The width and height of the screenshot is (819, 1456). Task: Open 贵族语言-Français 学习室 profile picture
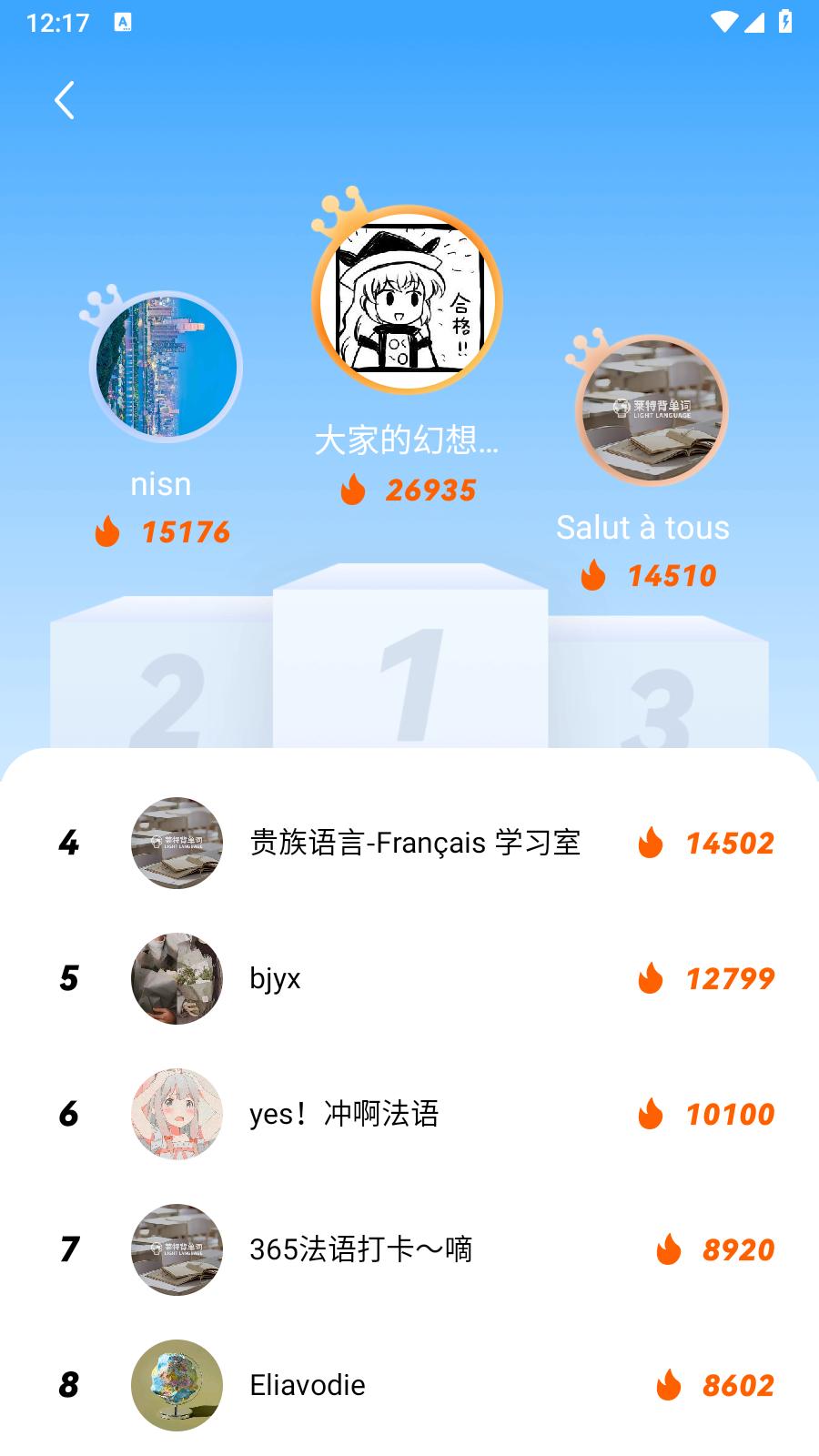pyautogui.click(x=177, y=843)
